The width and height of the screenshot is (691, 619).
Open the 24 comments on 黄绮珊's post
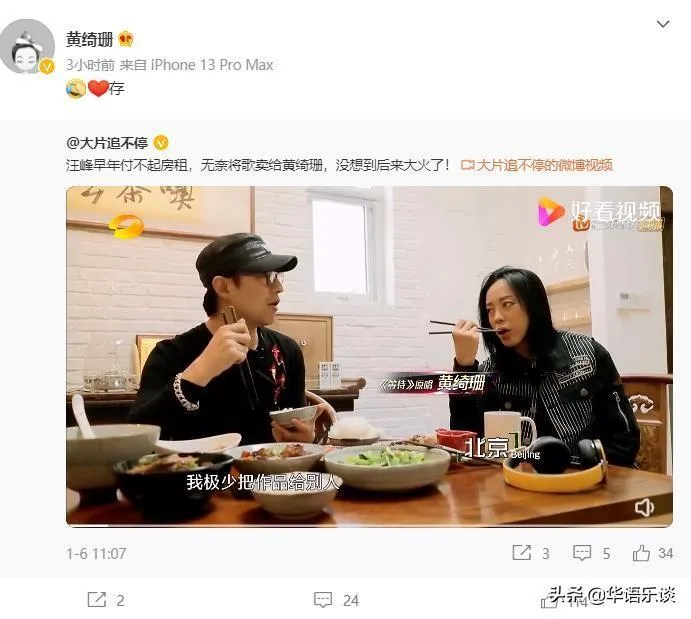336,600
